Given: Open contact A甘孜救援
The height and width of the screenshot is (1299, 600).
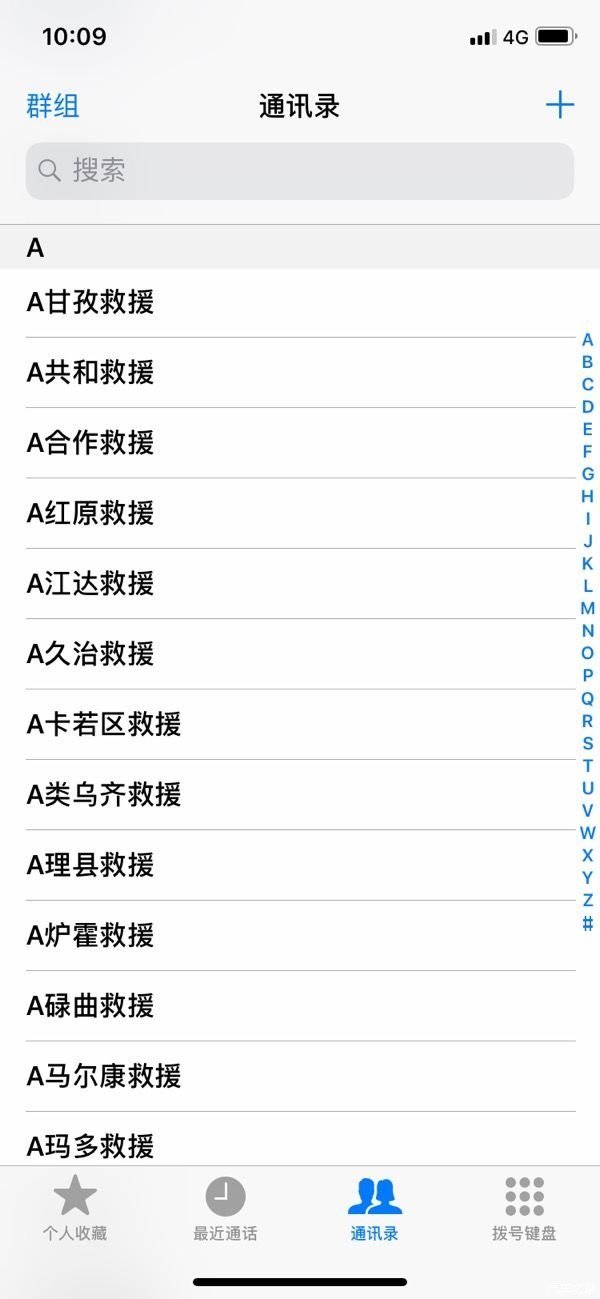Looking at the screenshot, I should tap(90, 302).
